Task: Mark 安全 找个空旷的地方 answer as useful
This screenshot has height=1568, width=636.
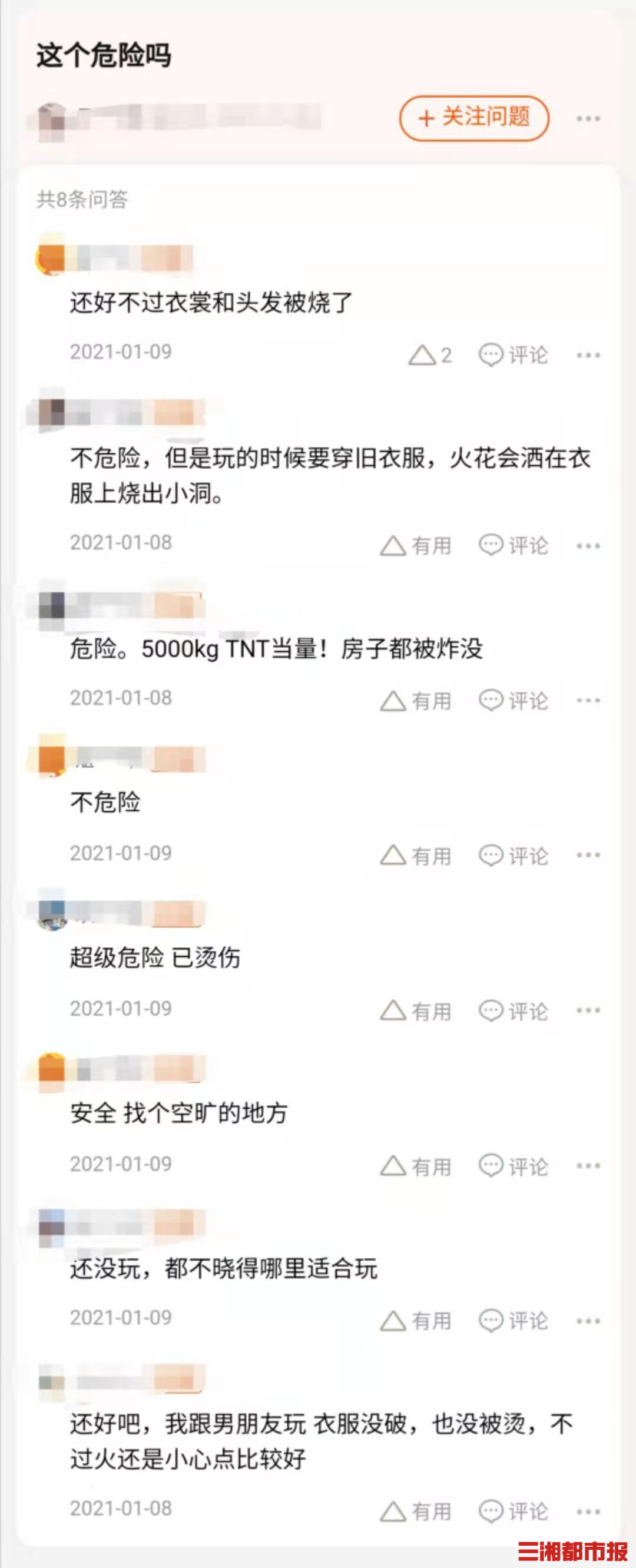Action: (x=416, y=1166)
